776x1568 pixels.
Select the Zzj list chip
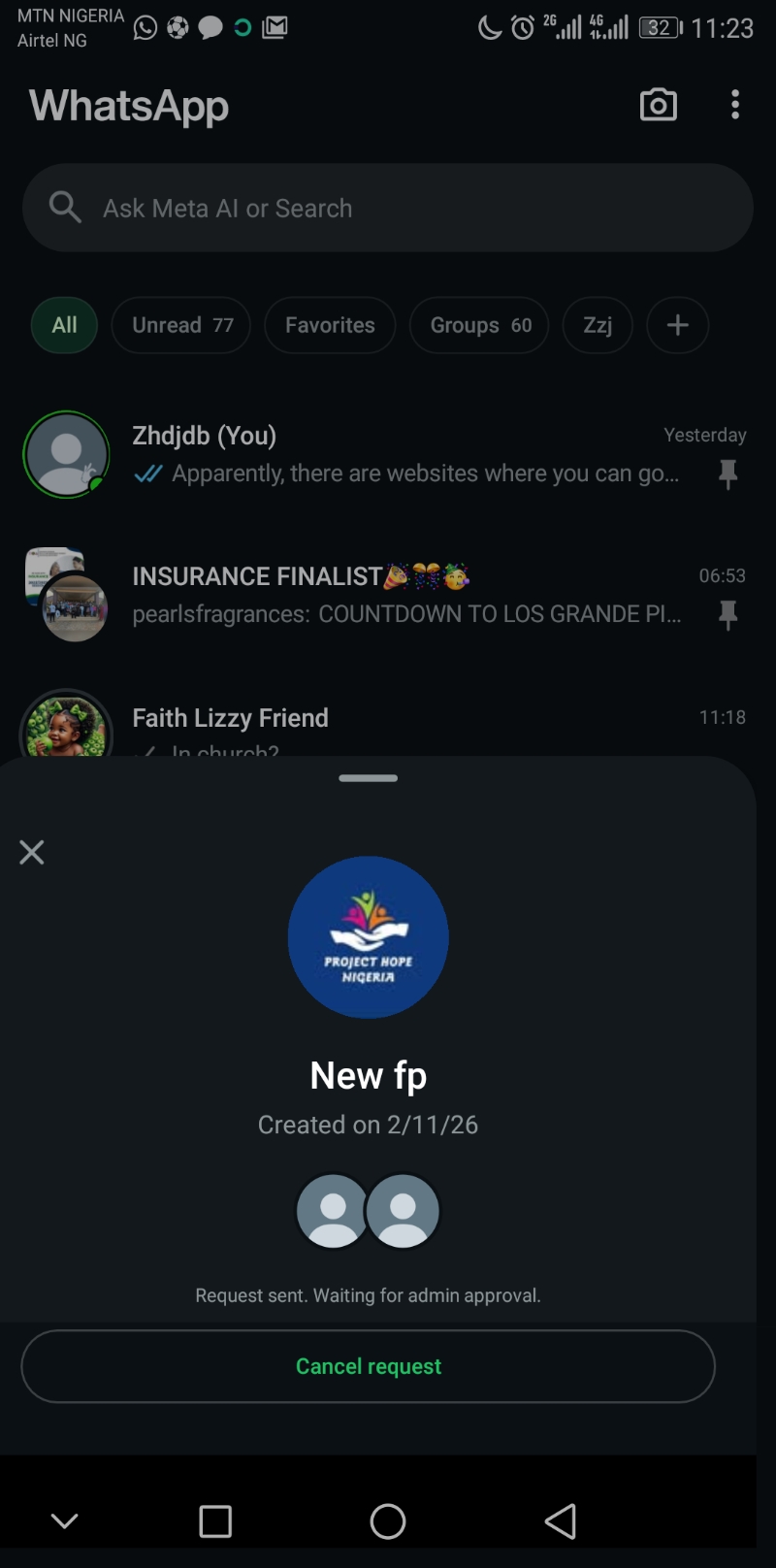(x=598, y=325)
